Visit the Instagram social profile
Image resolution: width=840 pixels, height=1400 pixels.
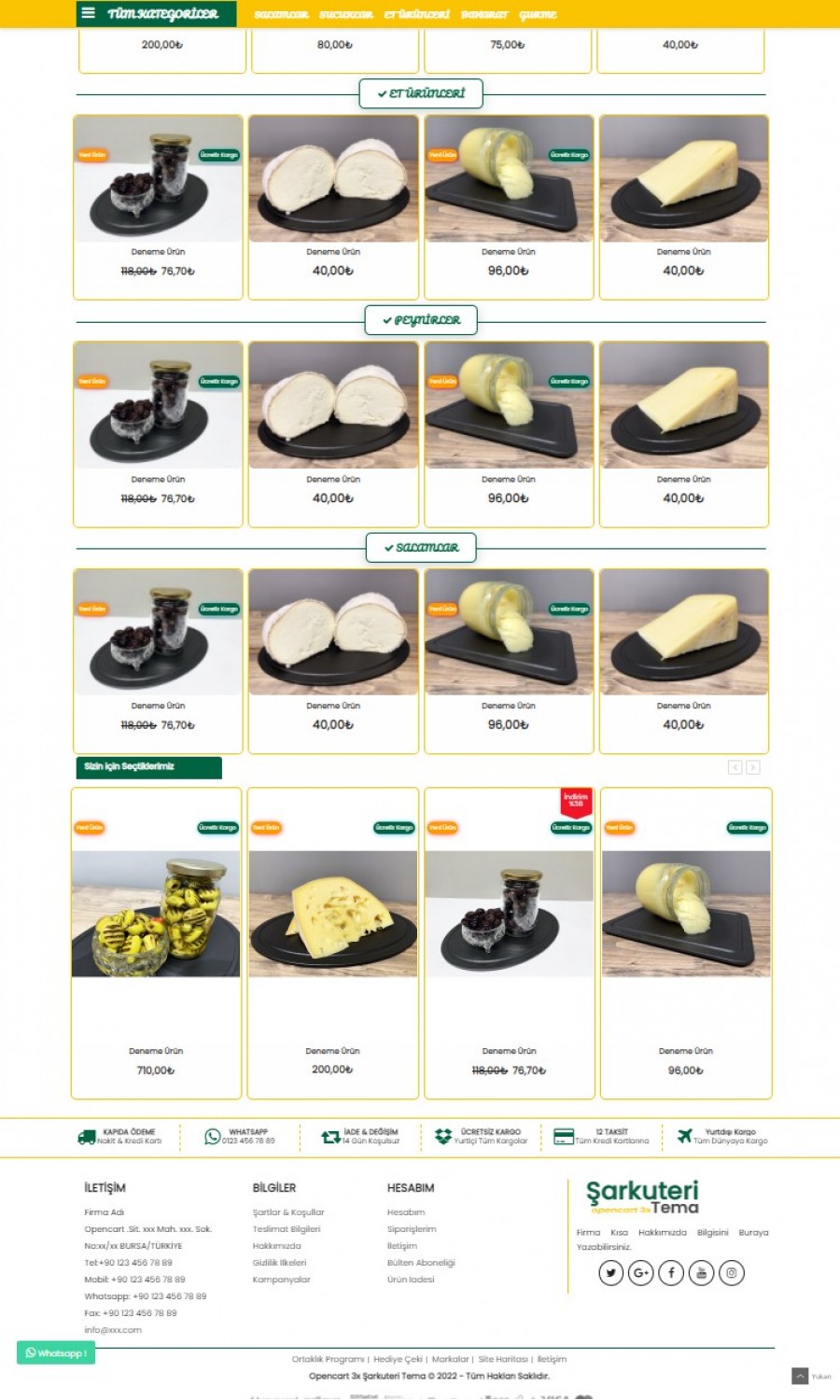click(732, 1272)
